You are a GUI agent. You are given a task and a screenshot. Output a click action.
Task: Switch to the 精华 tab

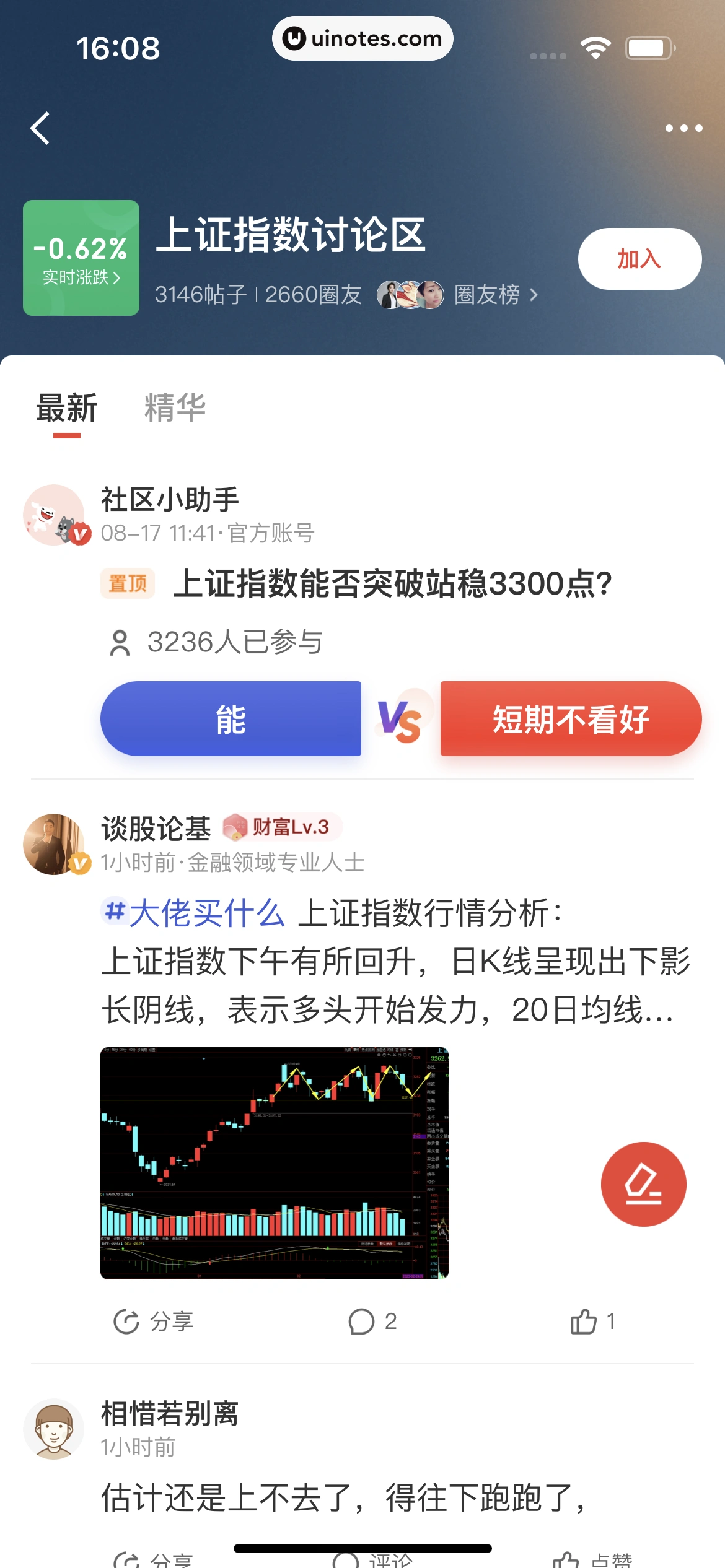pyautogui.click(x=175, y=408)
